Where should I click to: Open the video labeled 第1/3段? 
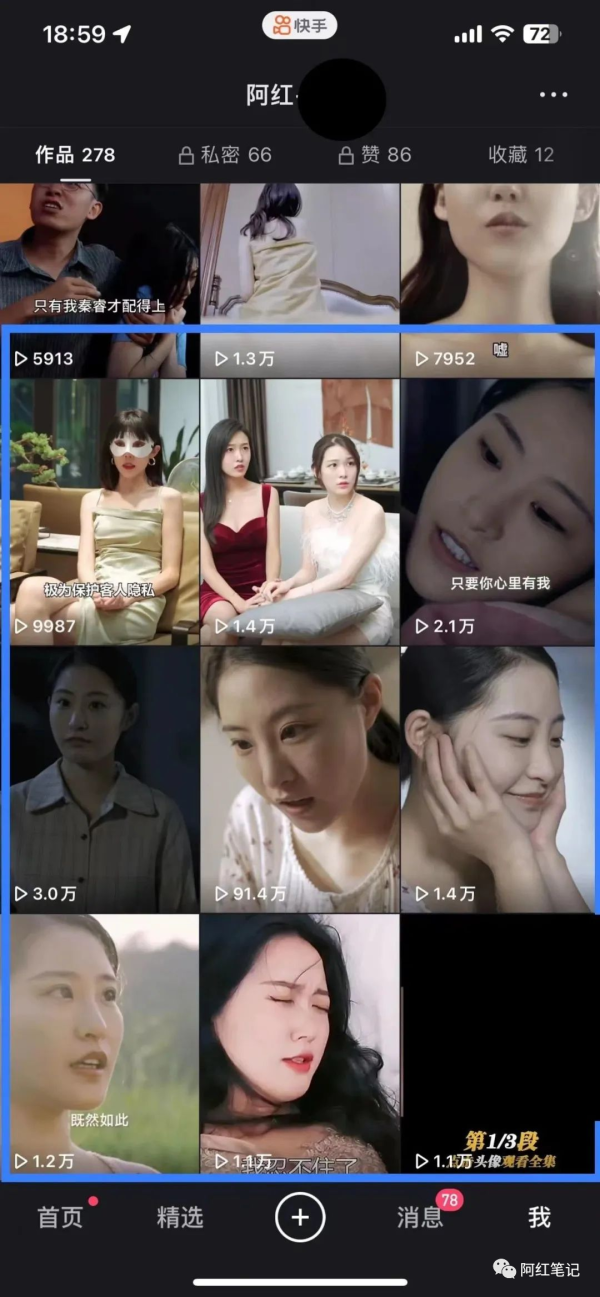pos(498,1043)
